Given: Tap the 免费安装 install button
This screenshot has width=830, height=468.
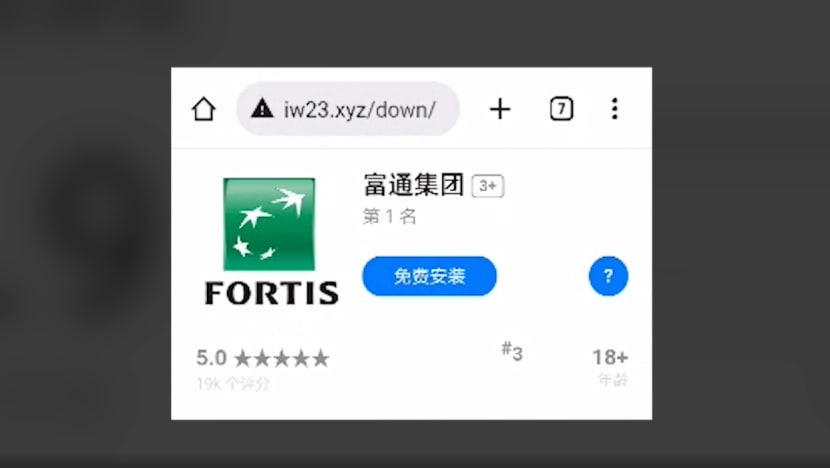Looking at the screenshot, I should pos(429,276).
